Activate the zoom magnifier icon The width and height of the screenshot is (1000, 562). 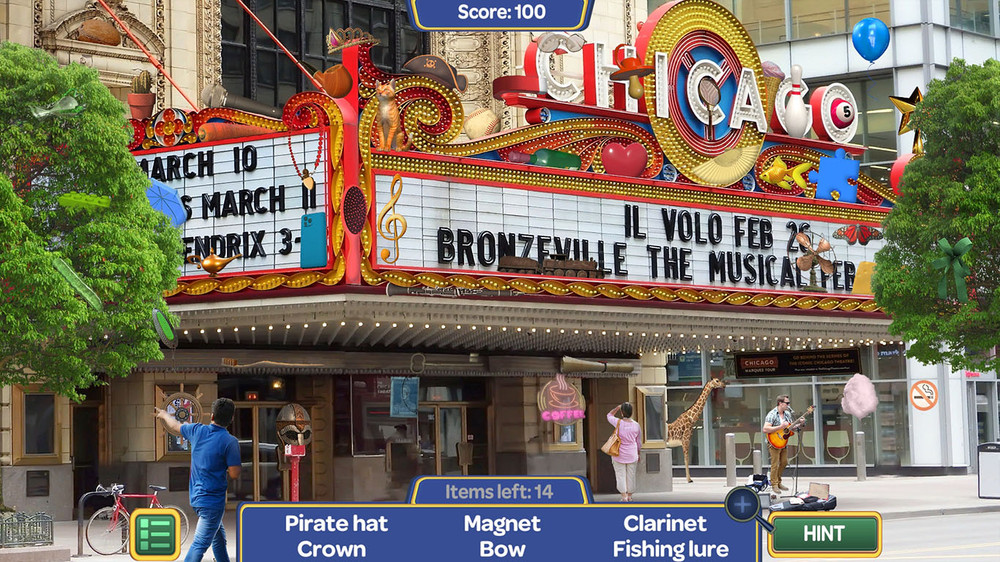744,504
